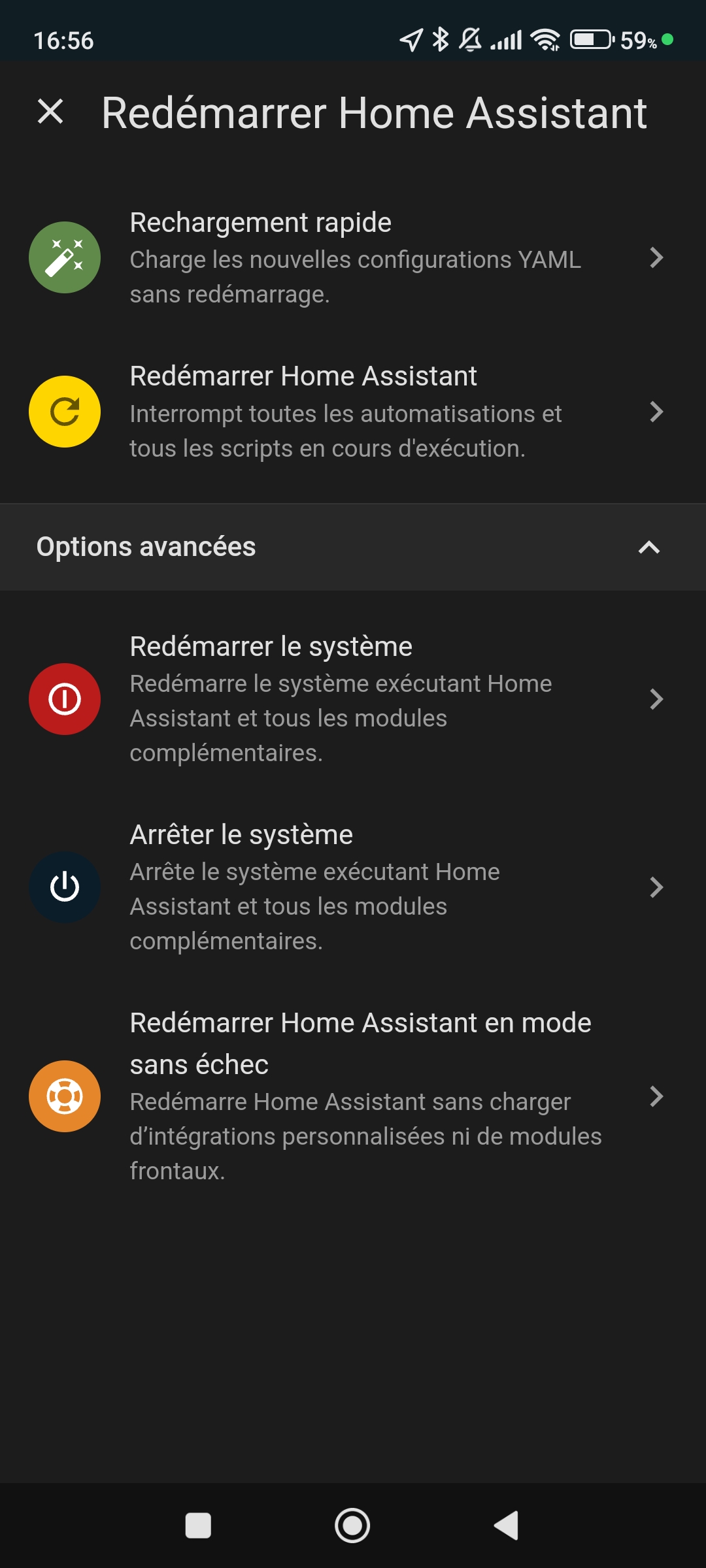The image size is (706, 1568).
Task: Tap Arrêter le système
Action: [353, 887]
